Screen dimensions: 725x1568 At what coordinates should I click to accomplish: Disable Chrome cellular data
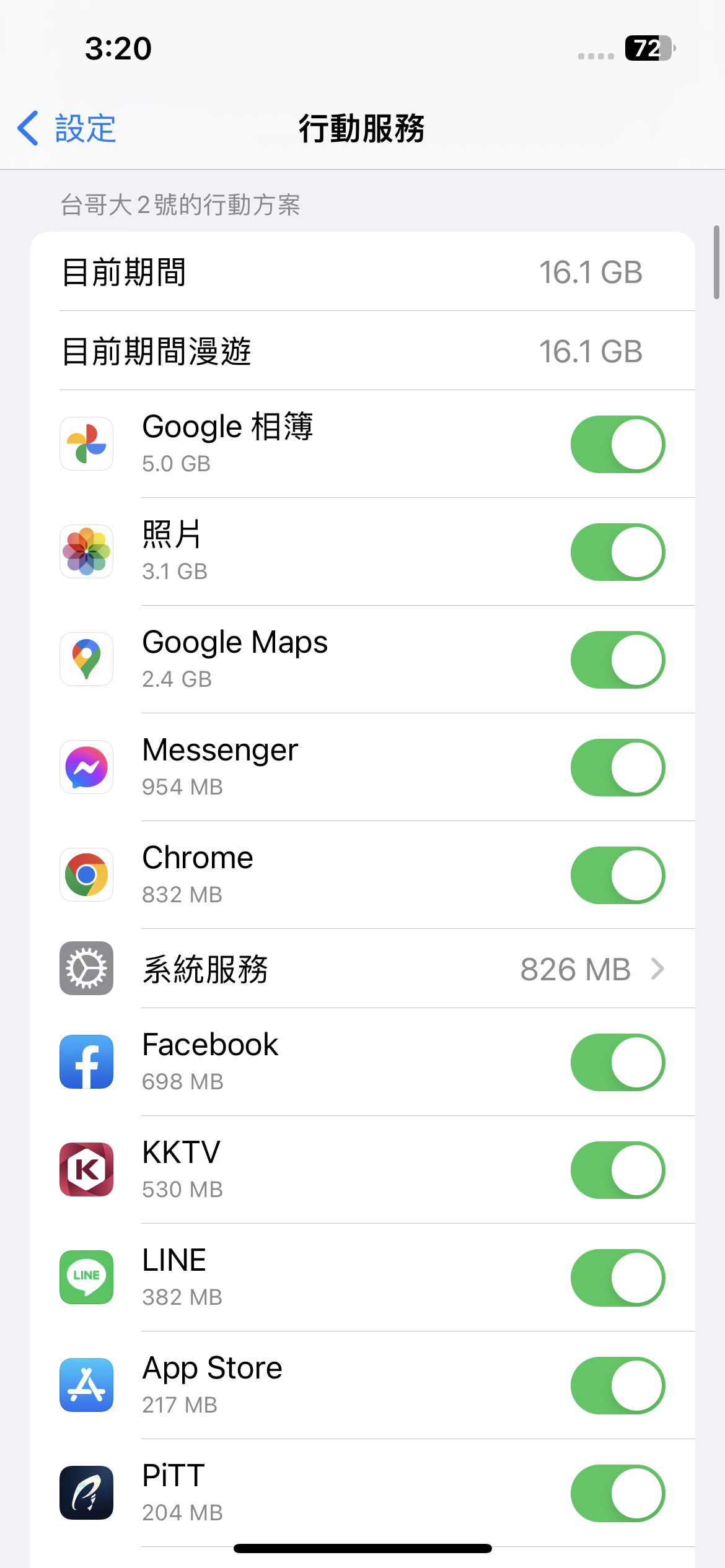click(618, 875)
